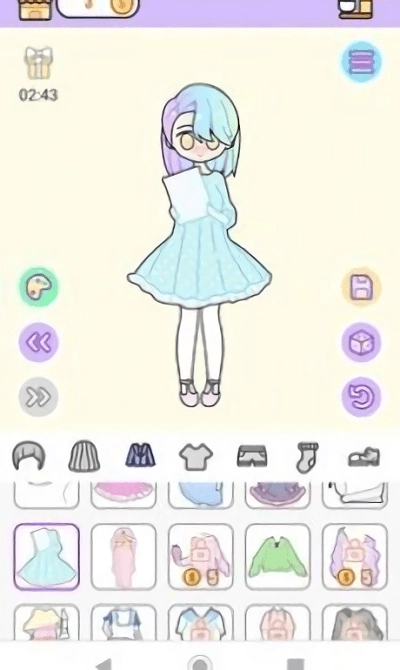This screenshot has width=400, height=670.
Task: Select the pink long dress item
Action: (124, 557)
